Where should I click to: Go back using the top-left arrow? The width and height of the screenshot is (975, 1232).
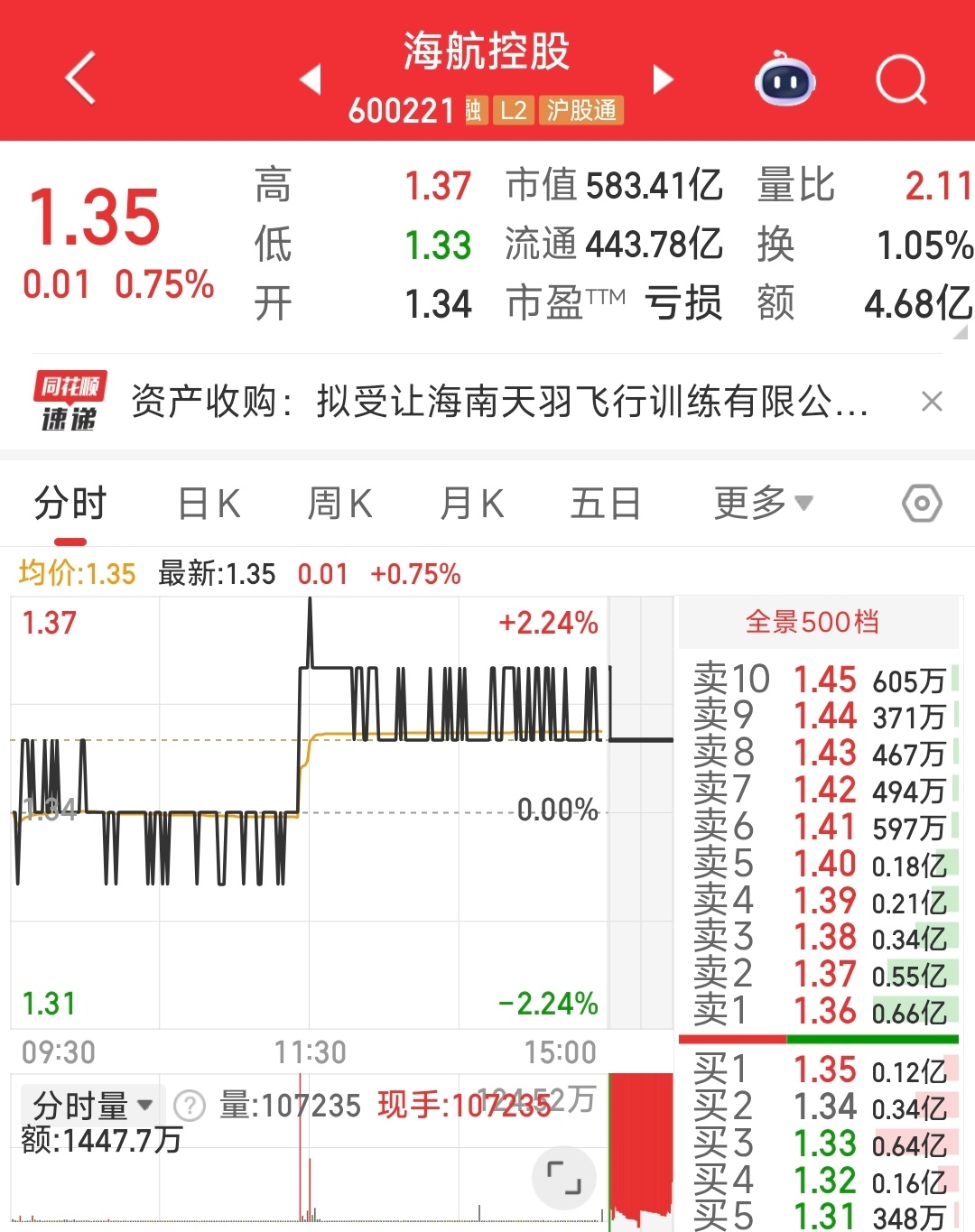tap(81, 79)
